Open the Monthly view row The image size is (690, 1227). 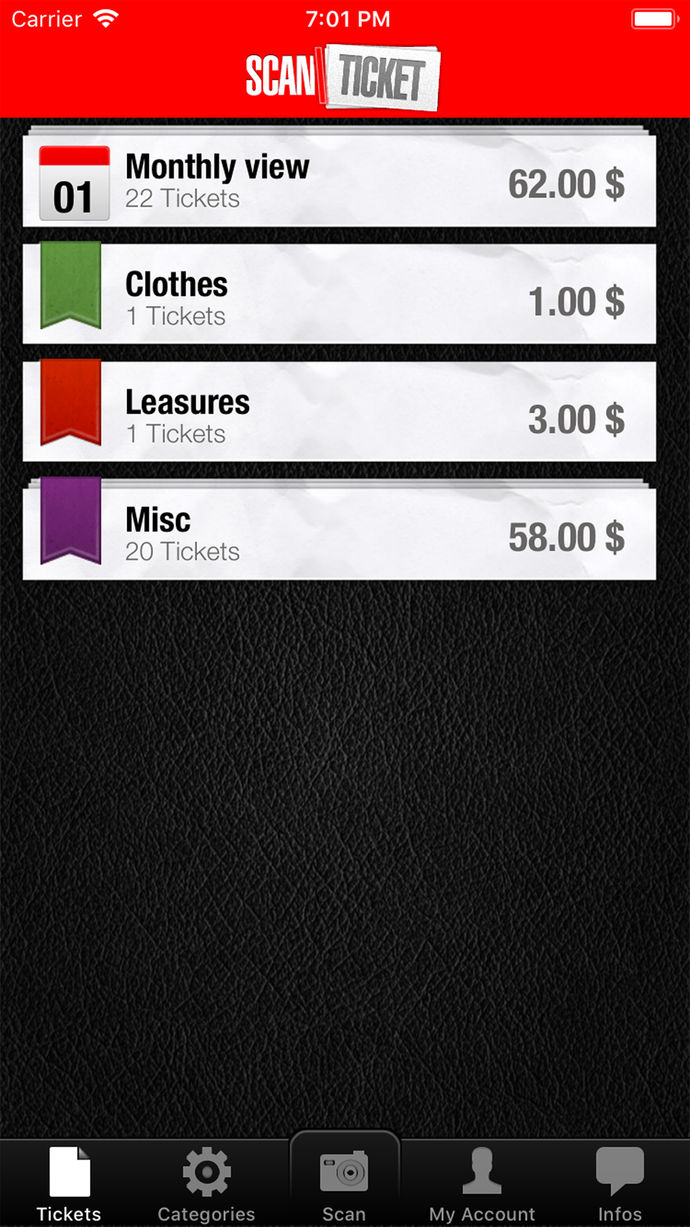pos(339,182)
